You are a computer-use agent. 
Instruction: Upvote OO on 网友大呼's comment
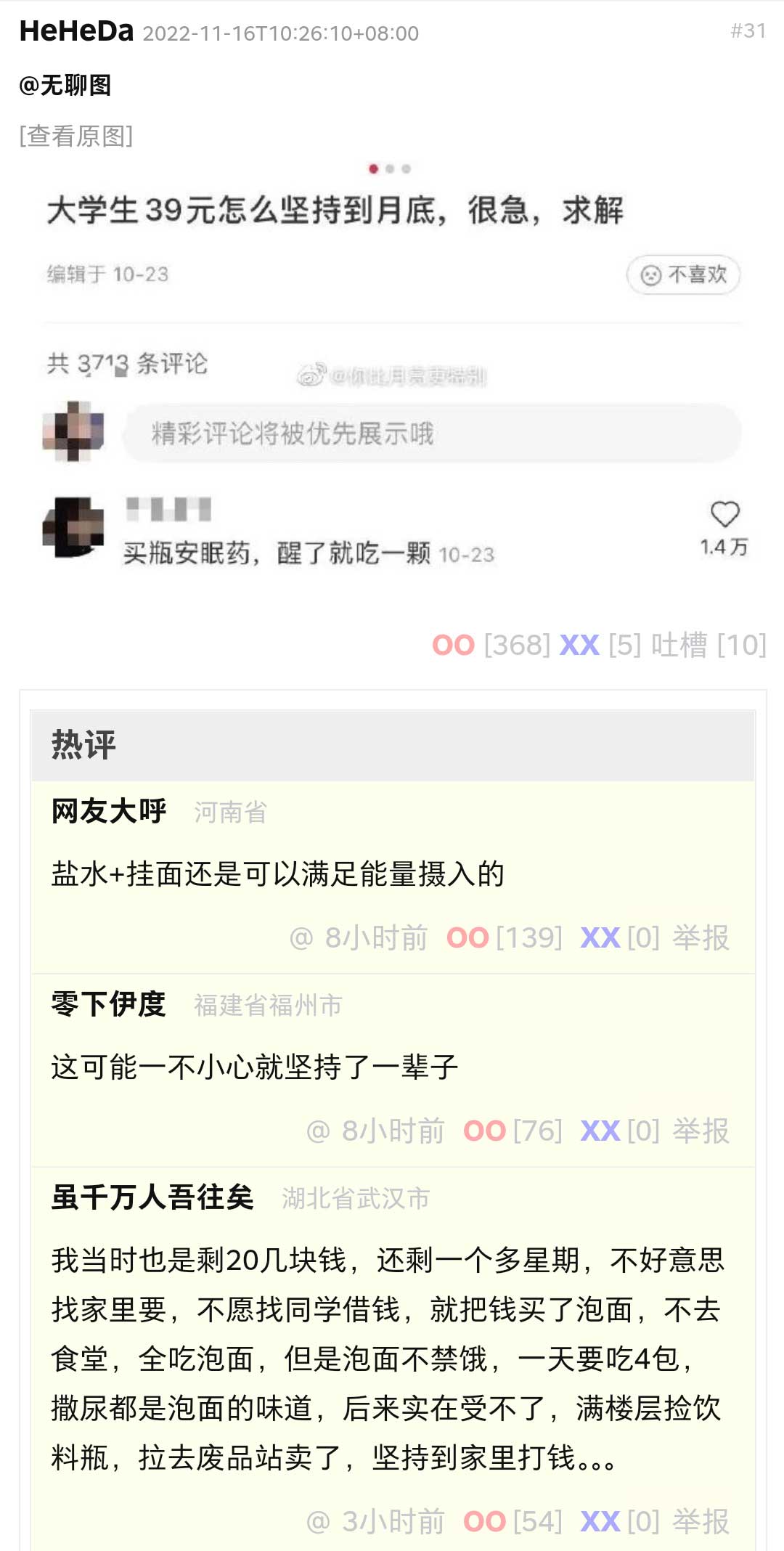pyautogui.click(x=467, y=938)
